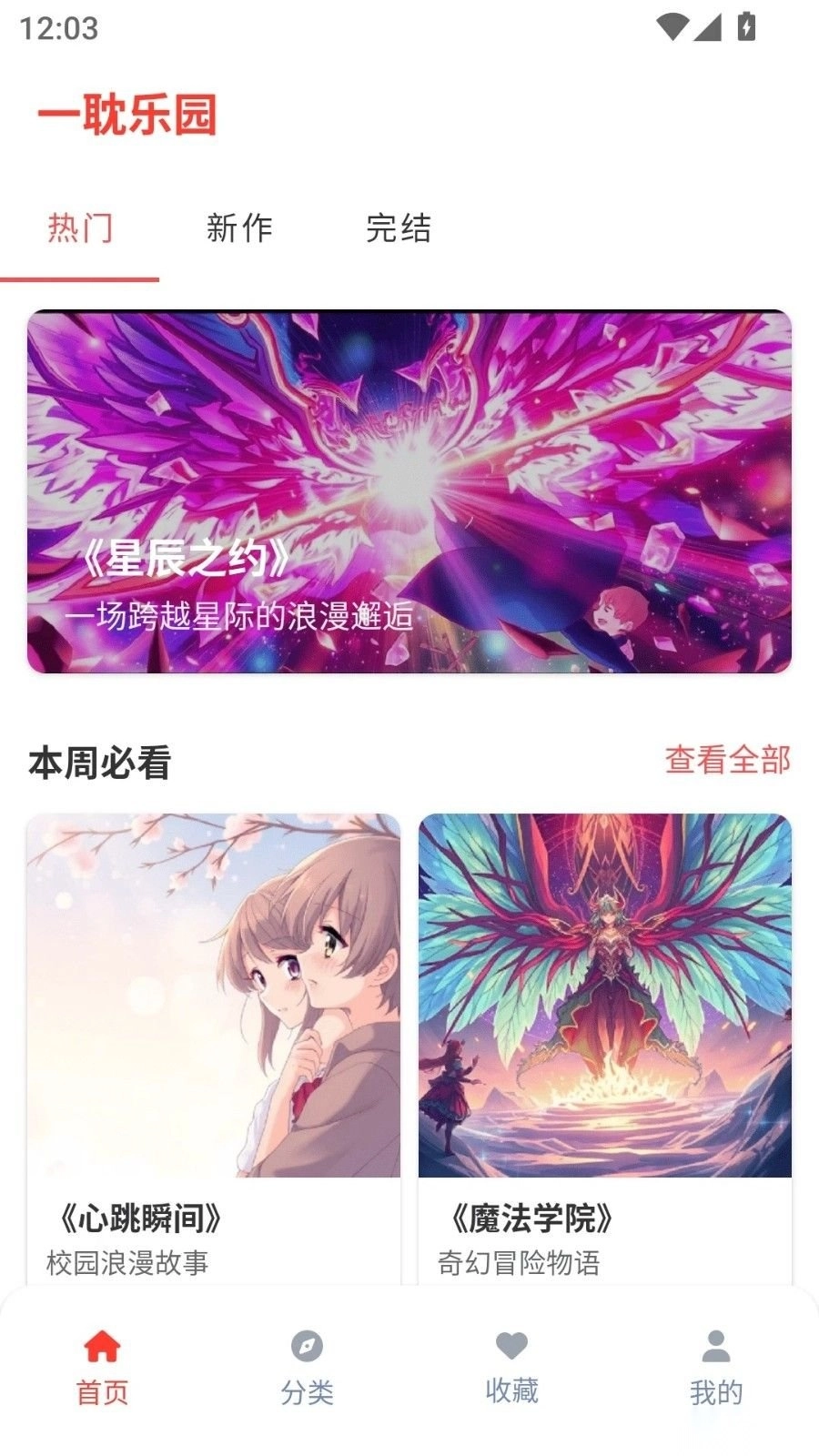Tap 查看全部 for weekly picks
Screen dimensions: 819x1456
727,760
